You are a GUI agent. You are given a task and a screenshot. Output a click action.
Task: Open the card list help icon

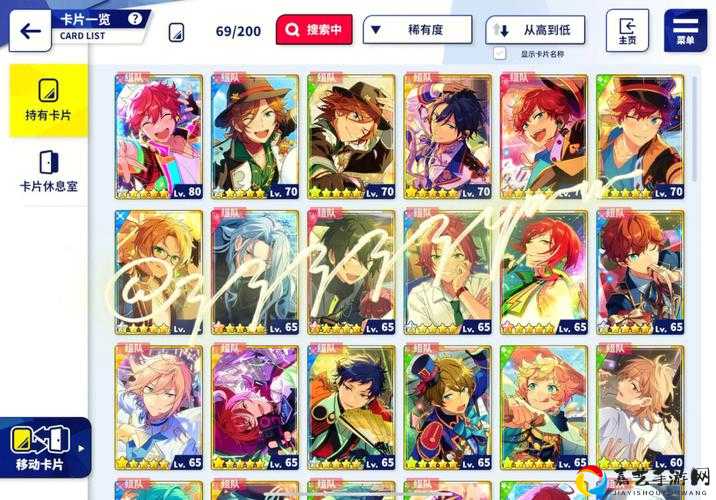[x=135, y=19]
